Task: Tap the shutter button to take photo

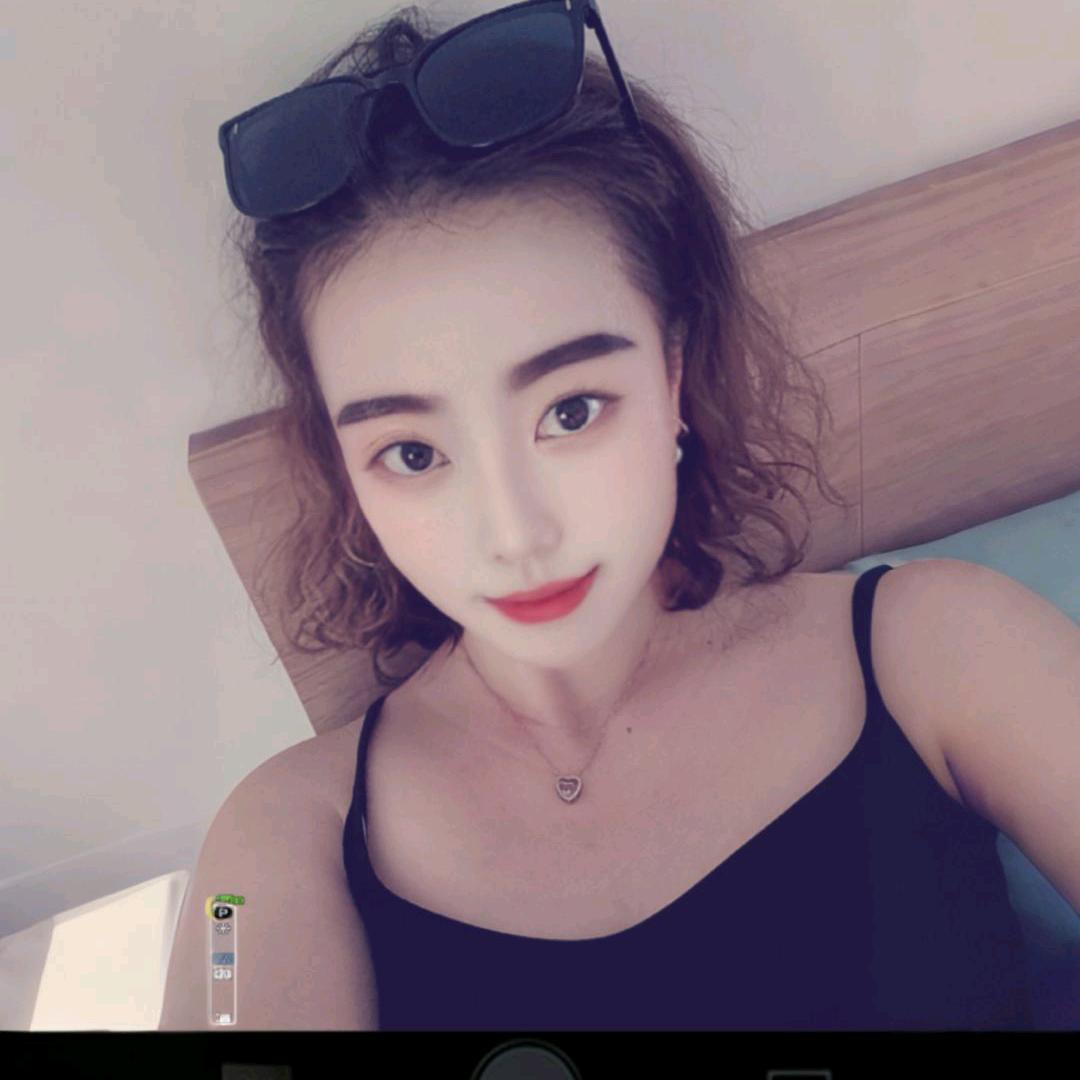Action: pos(527,1064)
